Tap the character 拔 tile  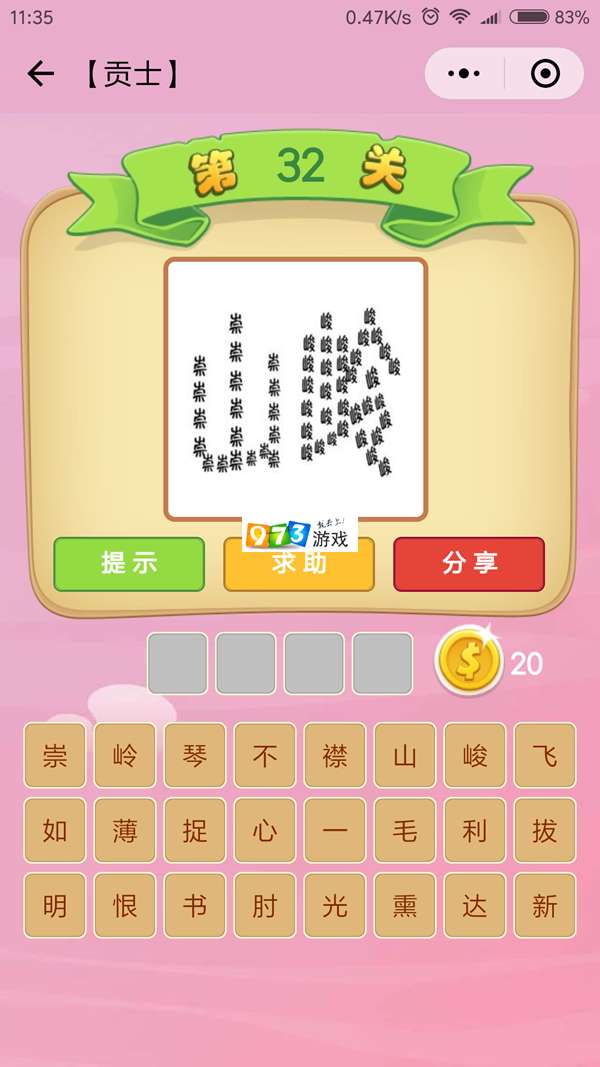[x=545, y=830]
